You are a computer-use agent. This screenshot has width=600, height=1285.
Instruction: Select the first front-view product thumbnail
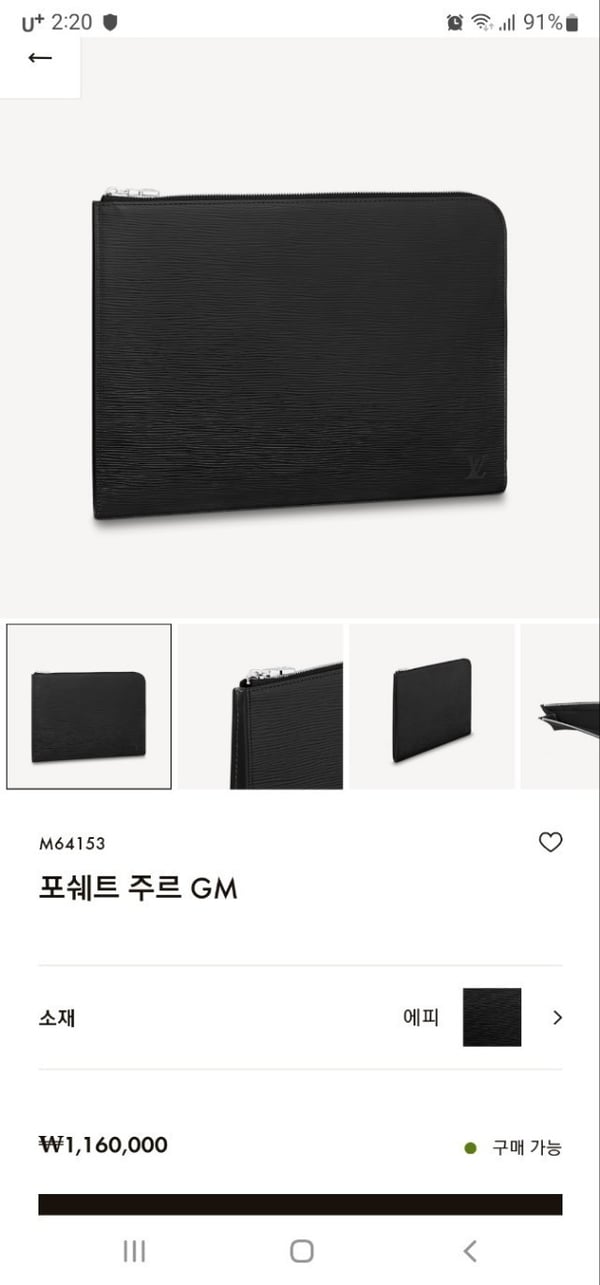coord(89,706)
